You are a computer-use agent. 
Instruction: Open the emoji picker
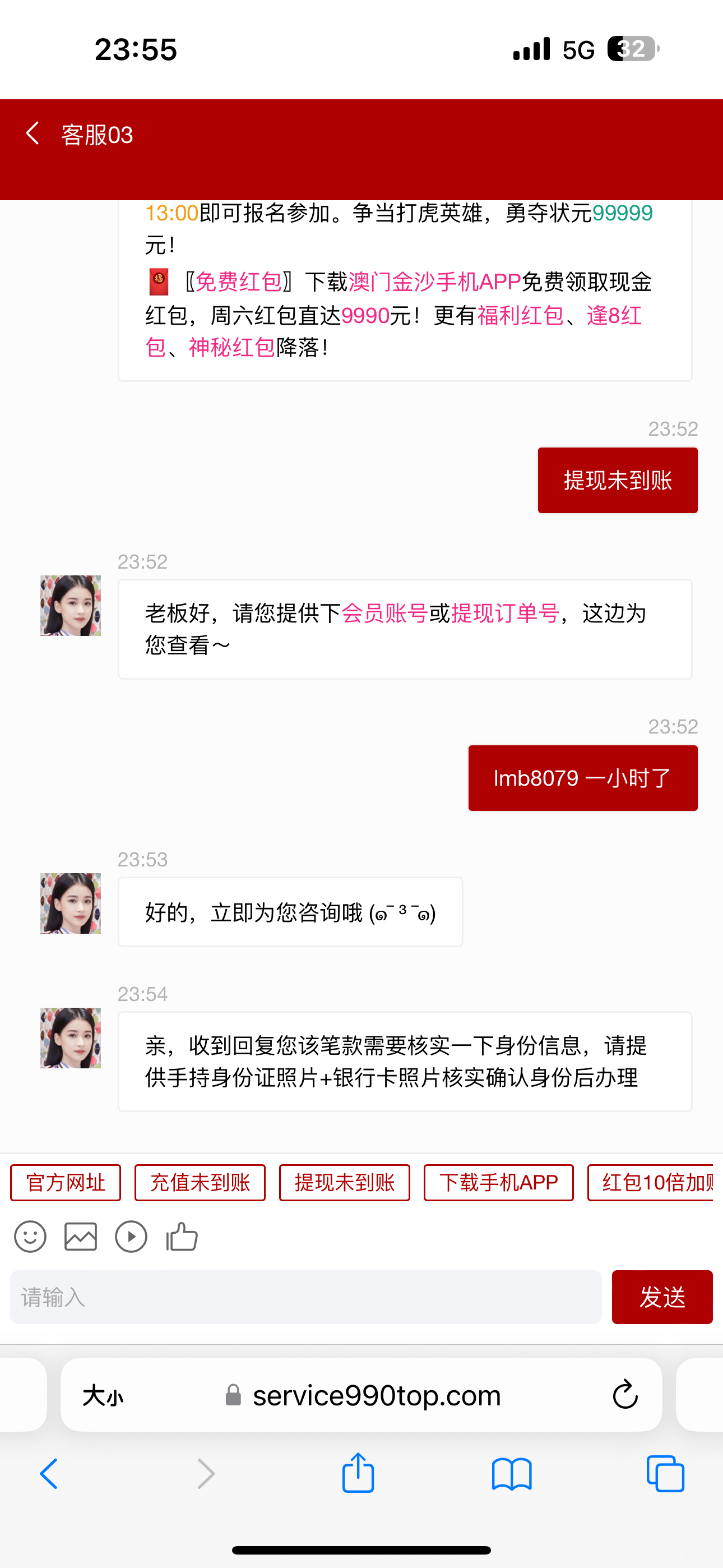click(x=29, y=1237)
